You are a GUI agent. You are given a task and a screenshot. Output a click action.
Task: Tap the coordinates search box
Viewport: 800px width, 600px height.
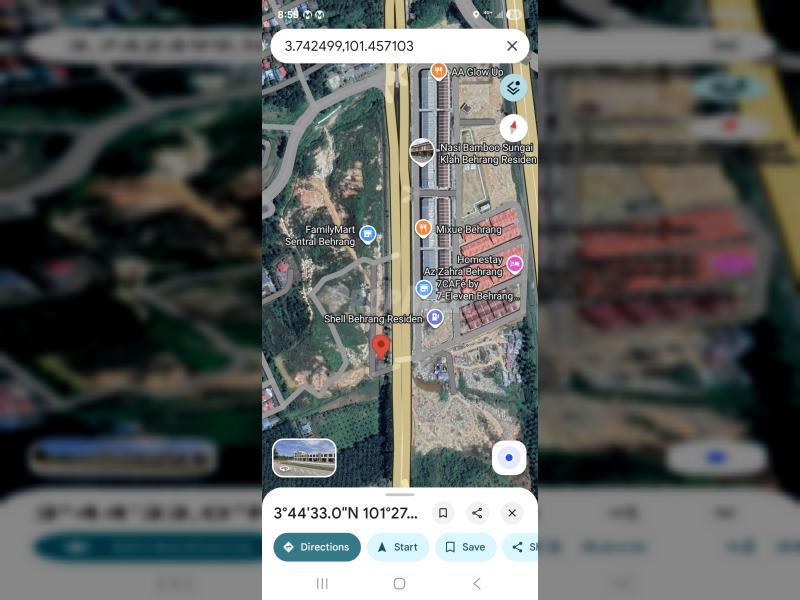(x=385, y=46)
